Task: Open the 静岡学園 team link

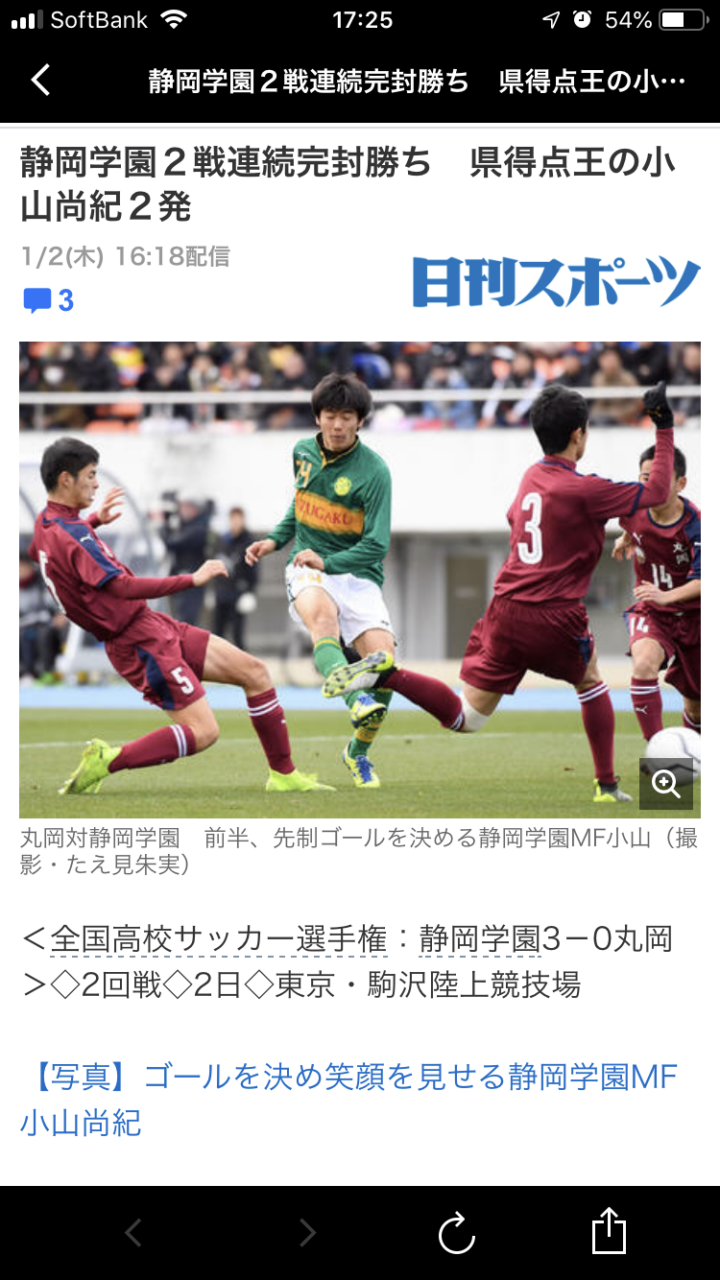Action: (479, 939)
